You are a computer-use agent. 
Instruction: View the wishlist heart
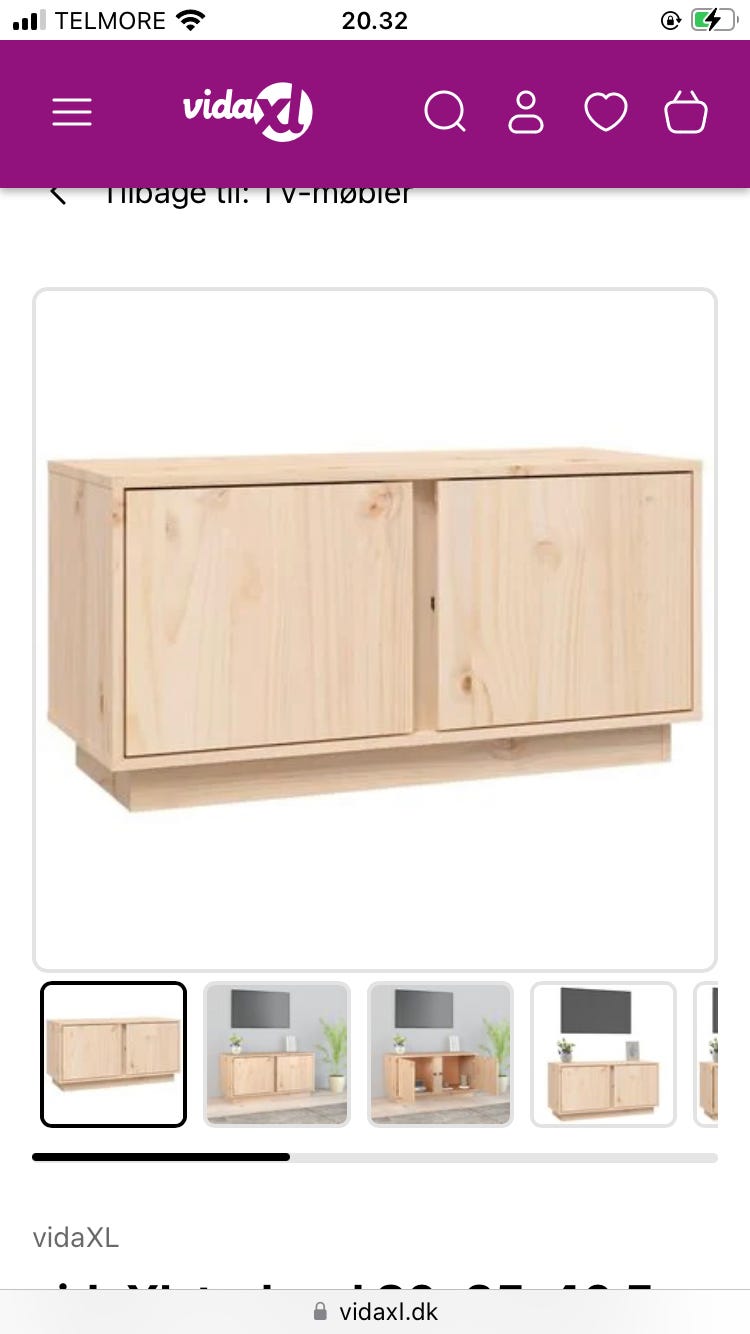tap(606, 112)
